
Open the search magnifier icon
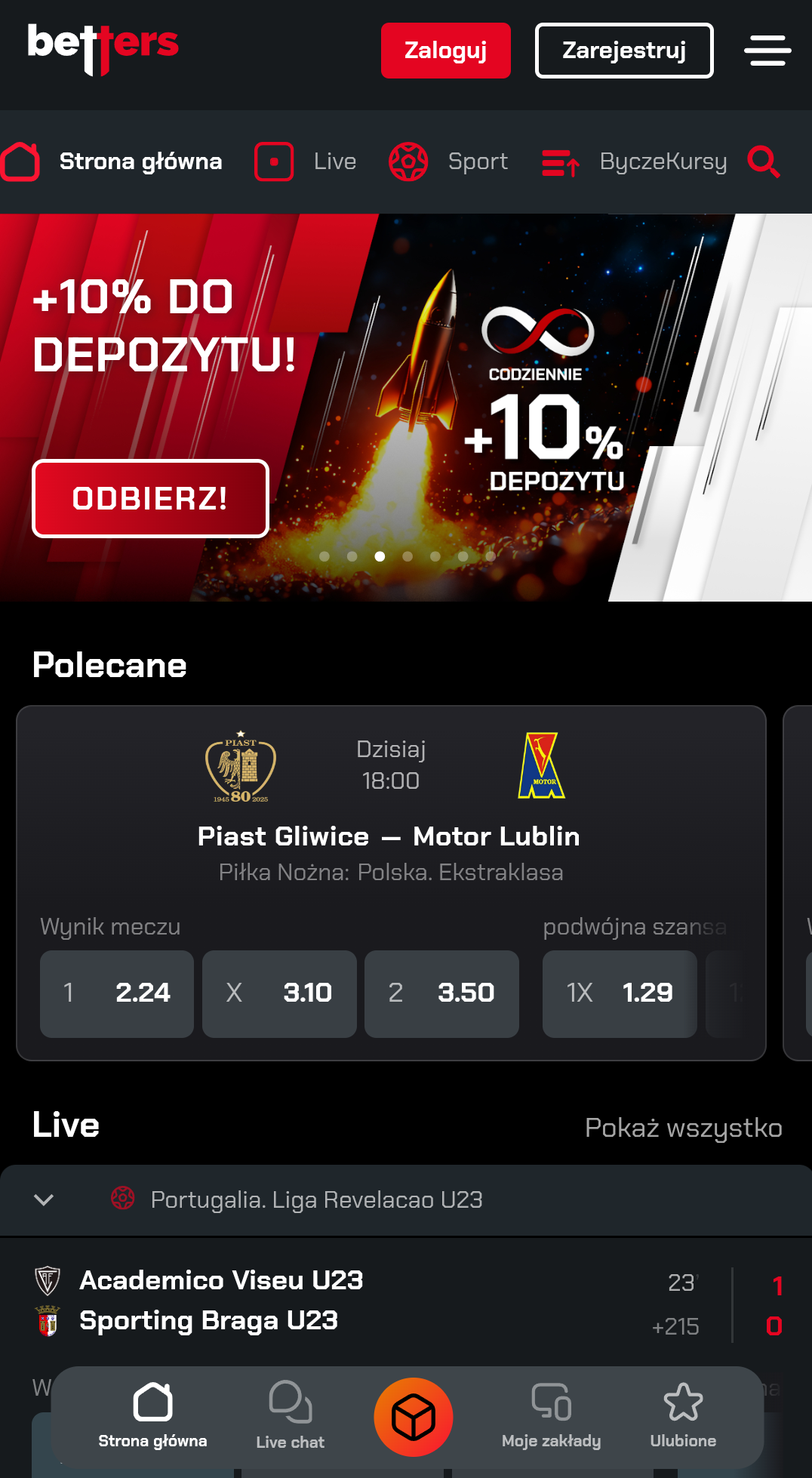tap(763, 162)
